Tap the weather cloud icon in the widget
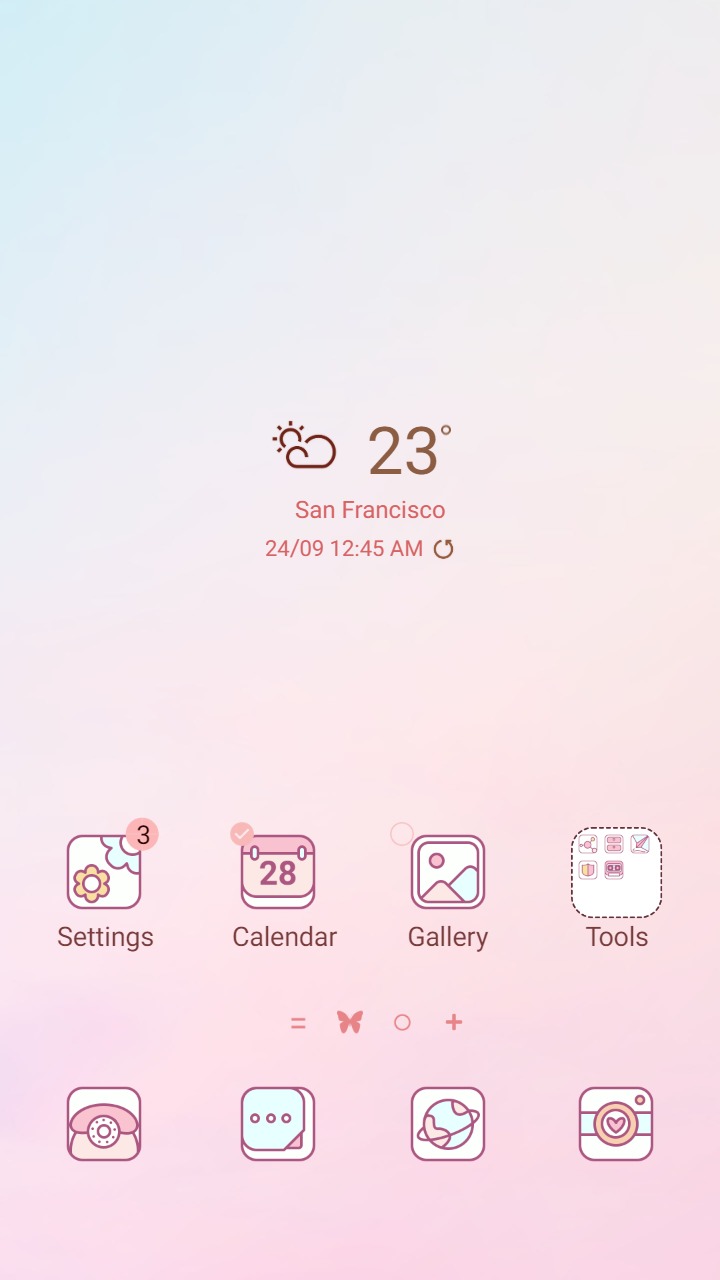The height and width of the screenshot is (1280, 720). 305,447
